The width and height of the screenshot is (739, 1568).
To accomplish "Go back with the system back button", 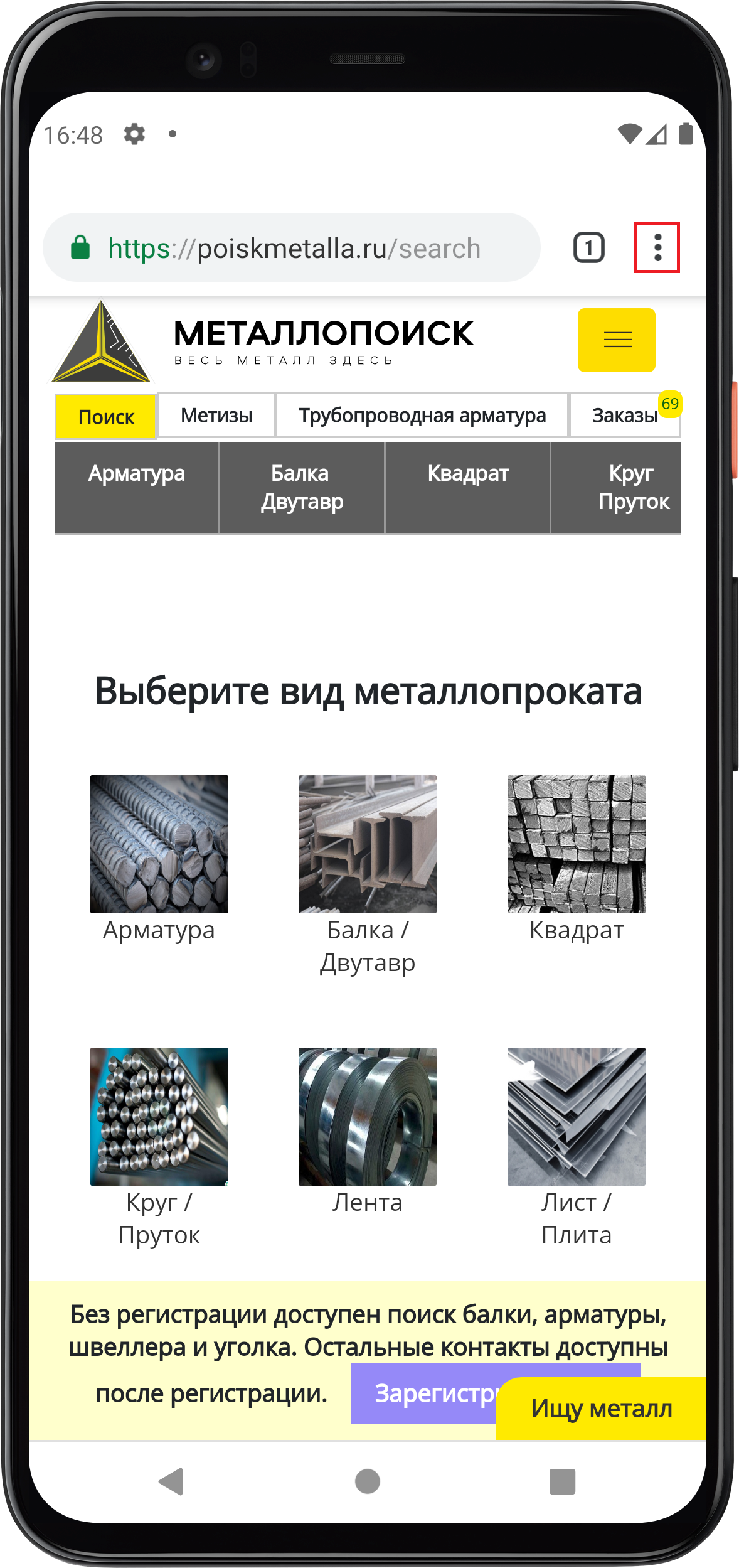I will 171,1481.
